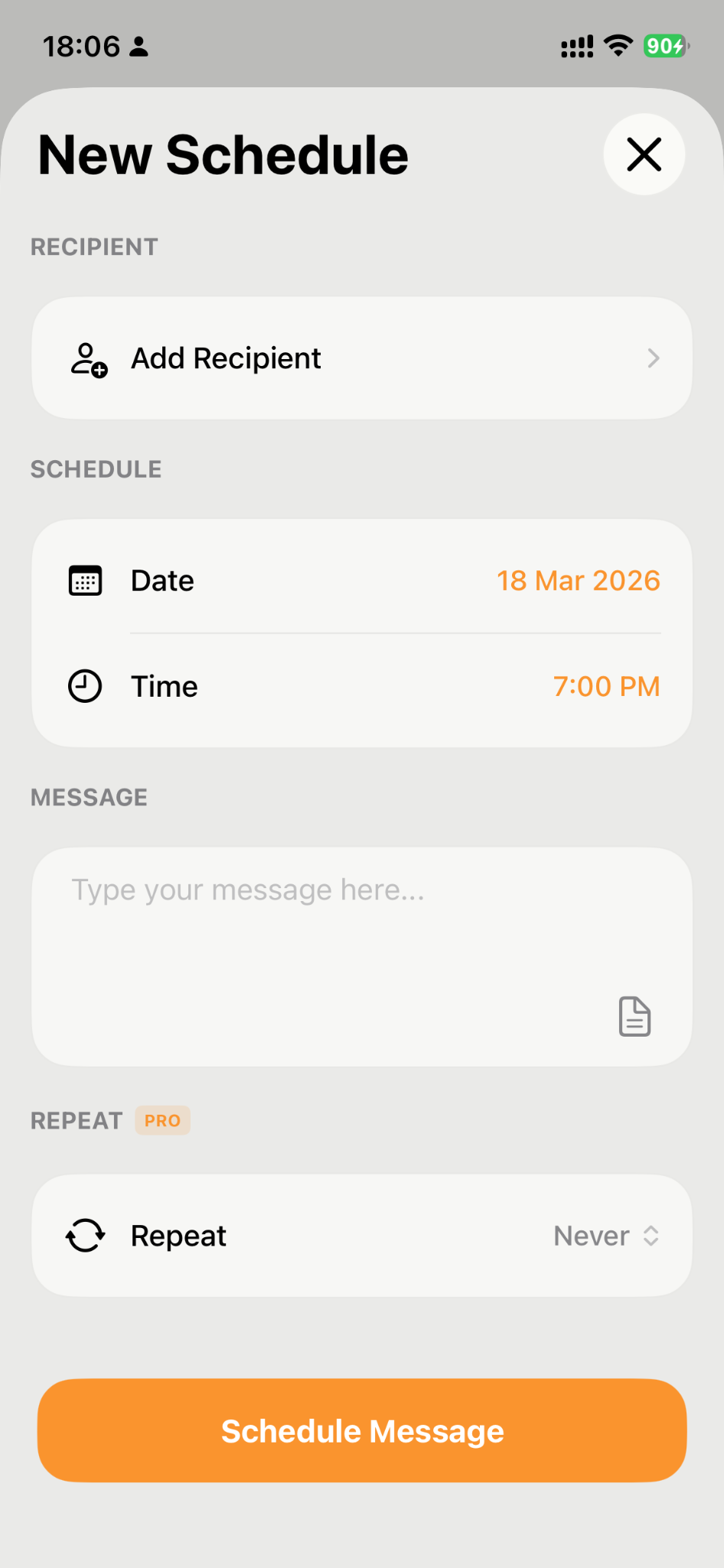Viewport: 724px width, 1568px height.
Task: Open message templates via the document icon
Action: click(x=633, y=1017)
